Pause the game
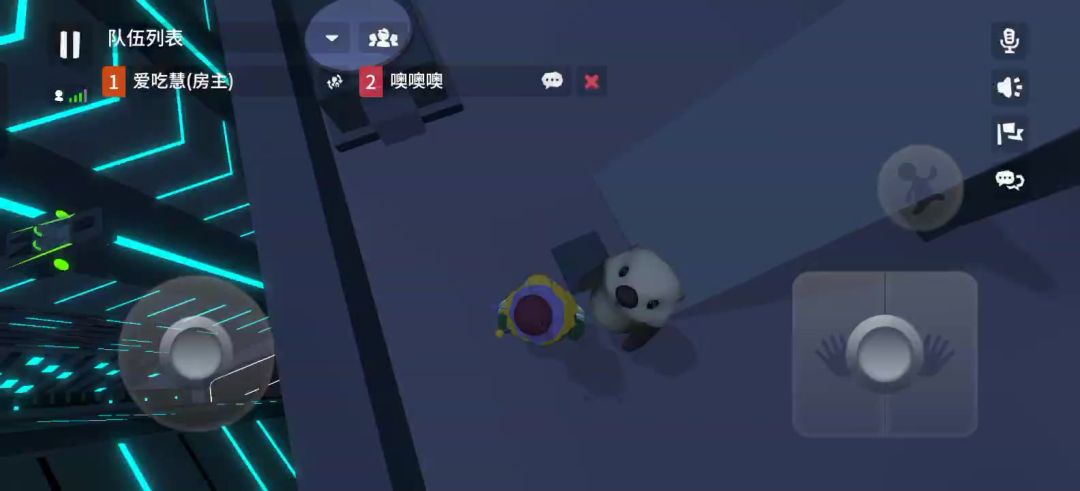The height and width of the screenshot is (491, 1080). click(69, 44)
